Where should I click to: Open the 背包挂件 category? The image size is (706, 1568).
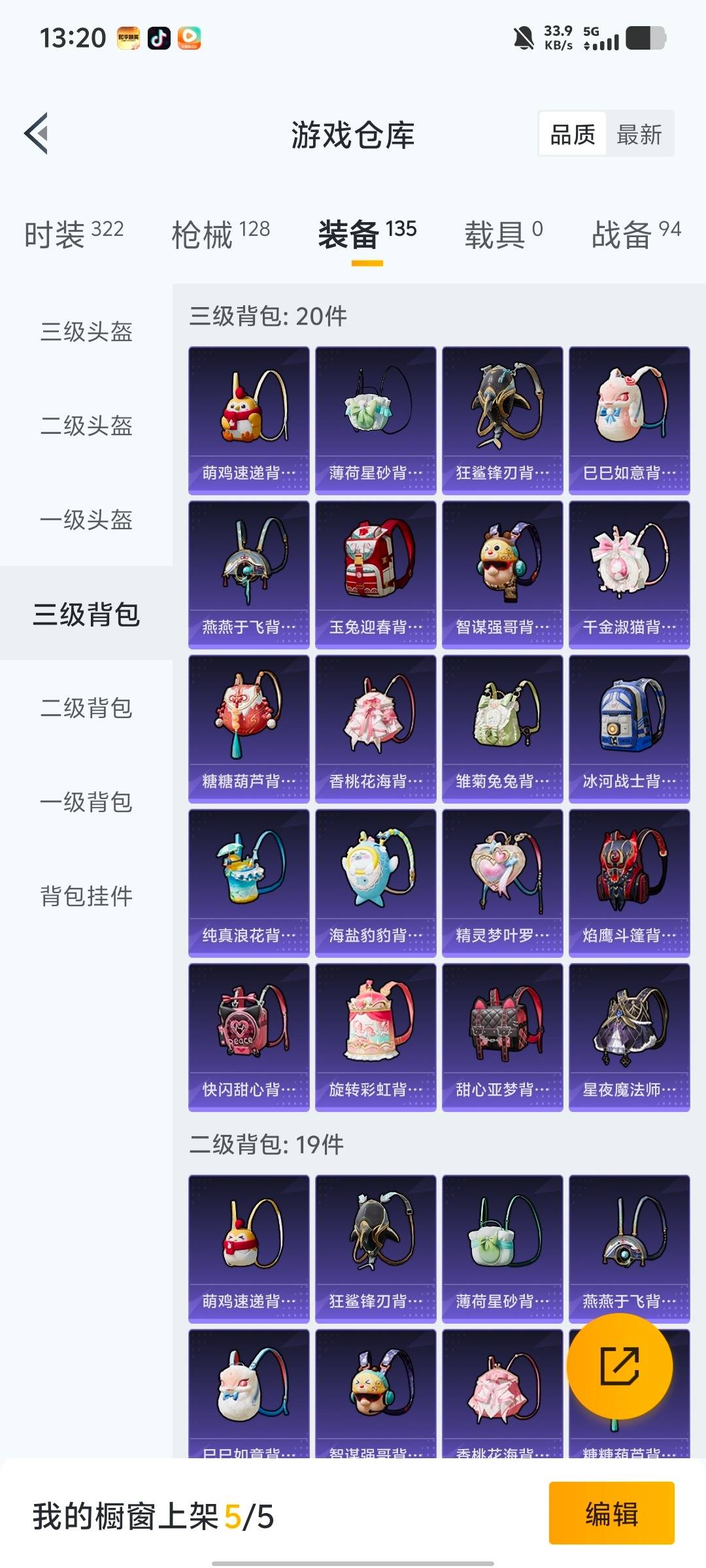tap(86, 896)
